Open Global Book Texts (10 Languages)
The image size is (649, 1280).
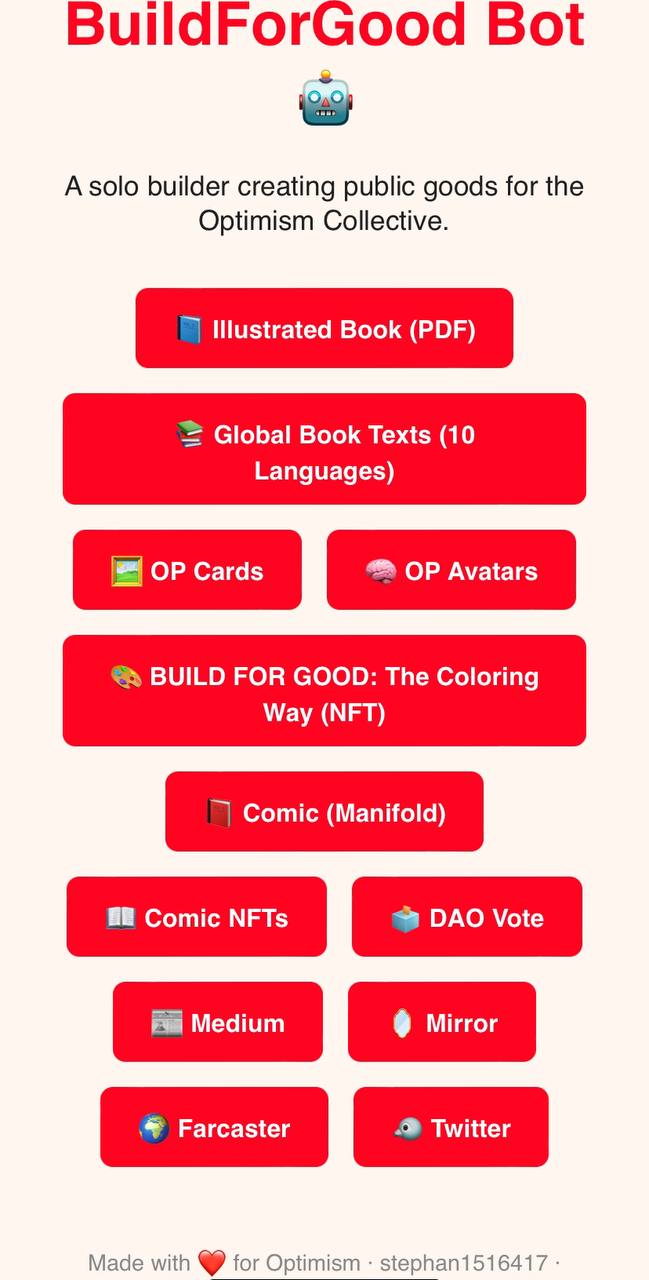coord(324,449)
